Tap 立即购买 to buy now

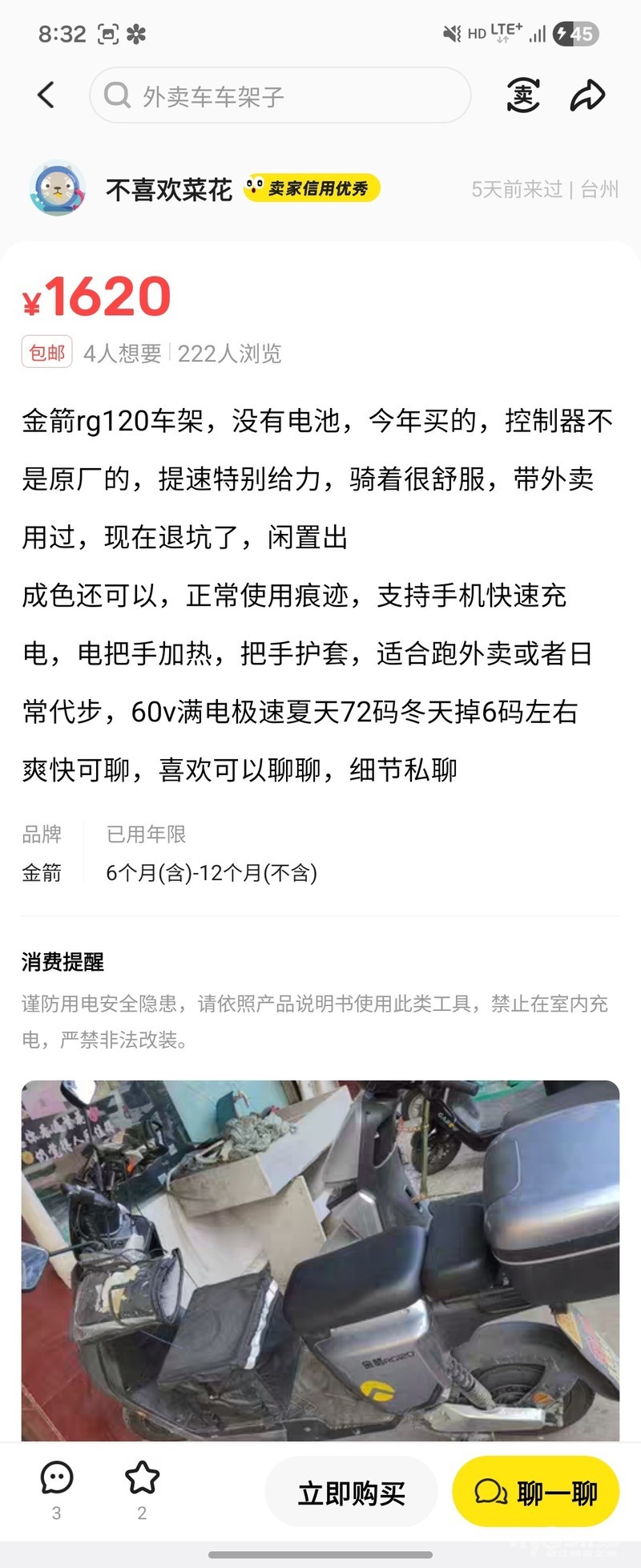[x=351, y=1493]
